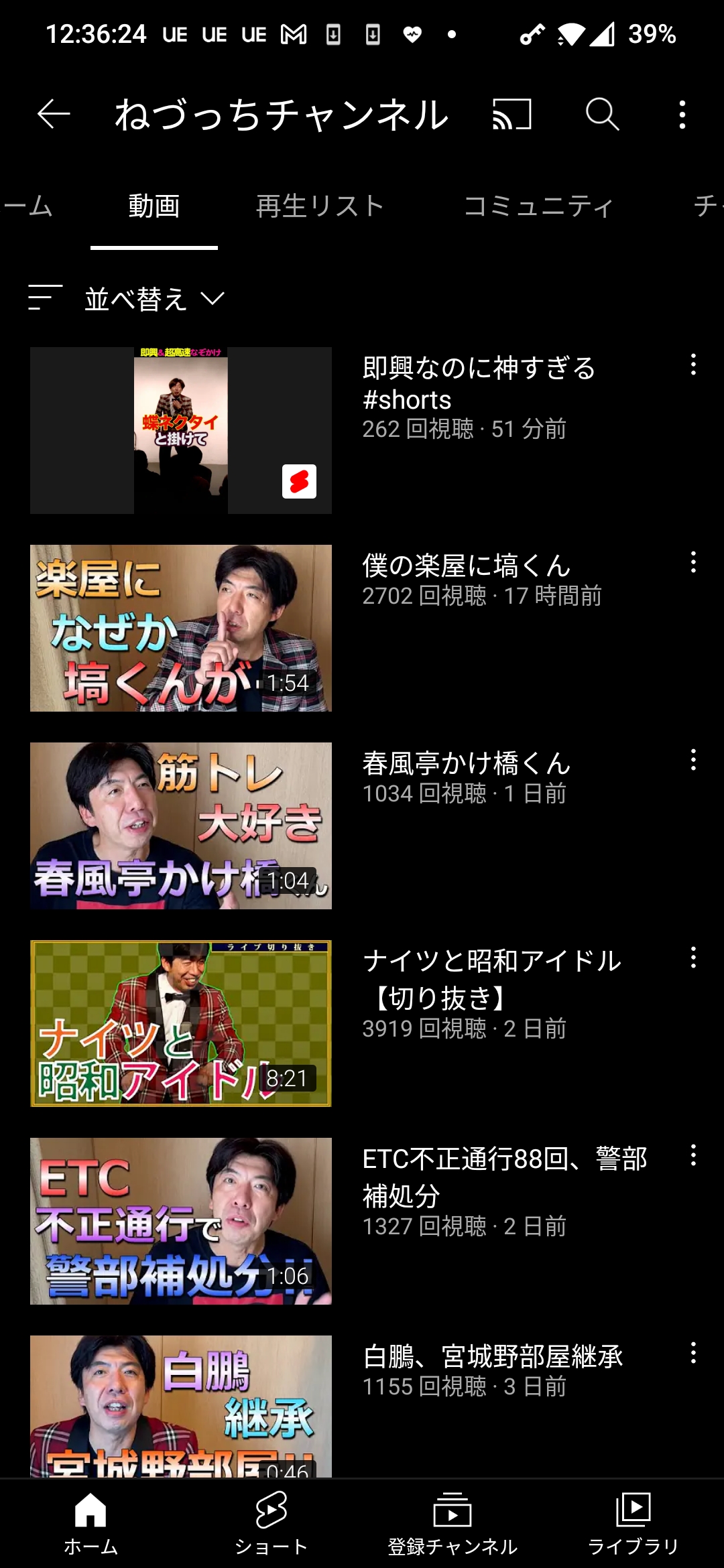Play the 即興なのに神すぎる #shorts video
The height and width of the screenshot is (1568, 724).
[181, 430]
